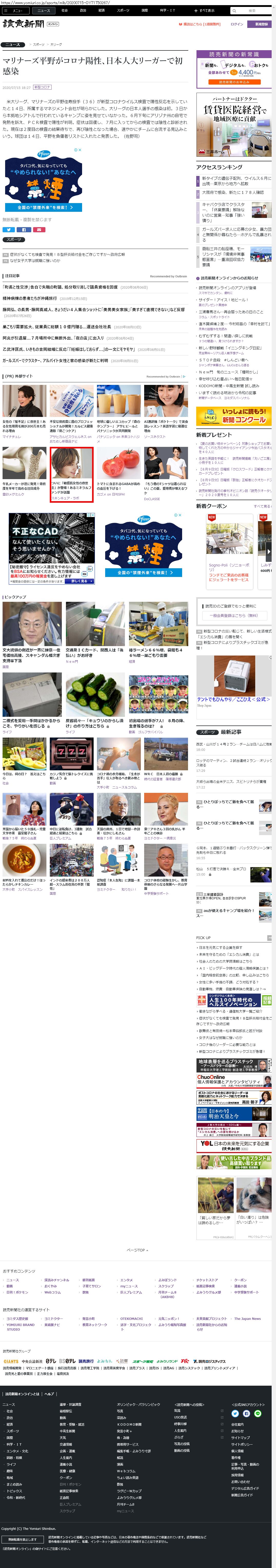Share article by email icon

[x=38, y=229]
